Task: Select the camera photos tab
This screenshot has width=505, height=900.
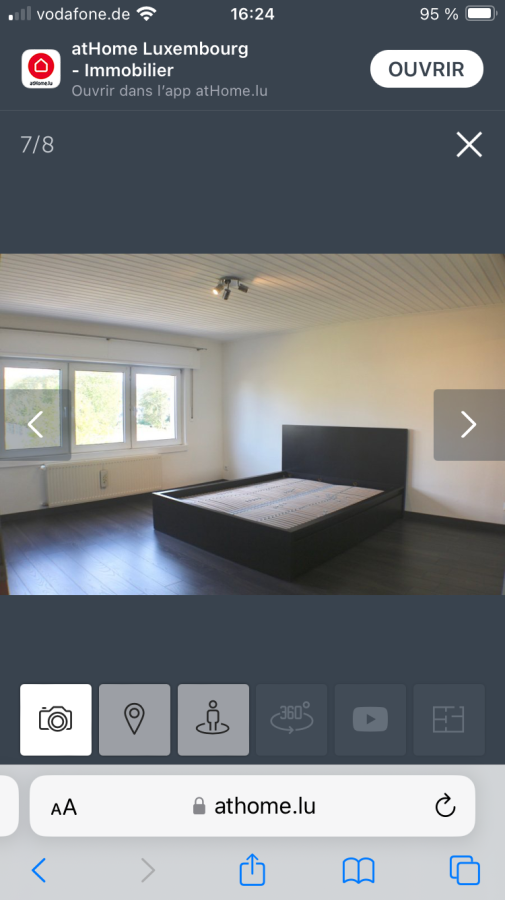Action: pos(56,719)
